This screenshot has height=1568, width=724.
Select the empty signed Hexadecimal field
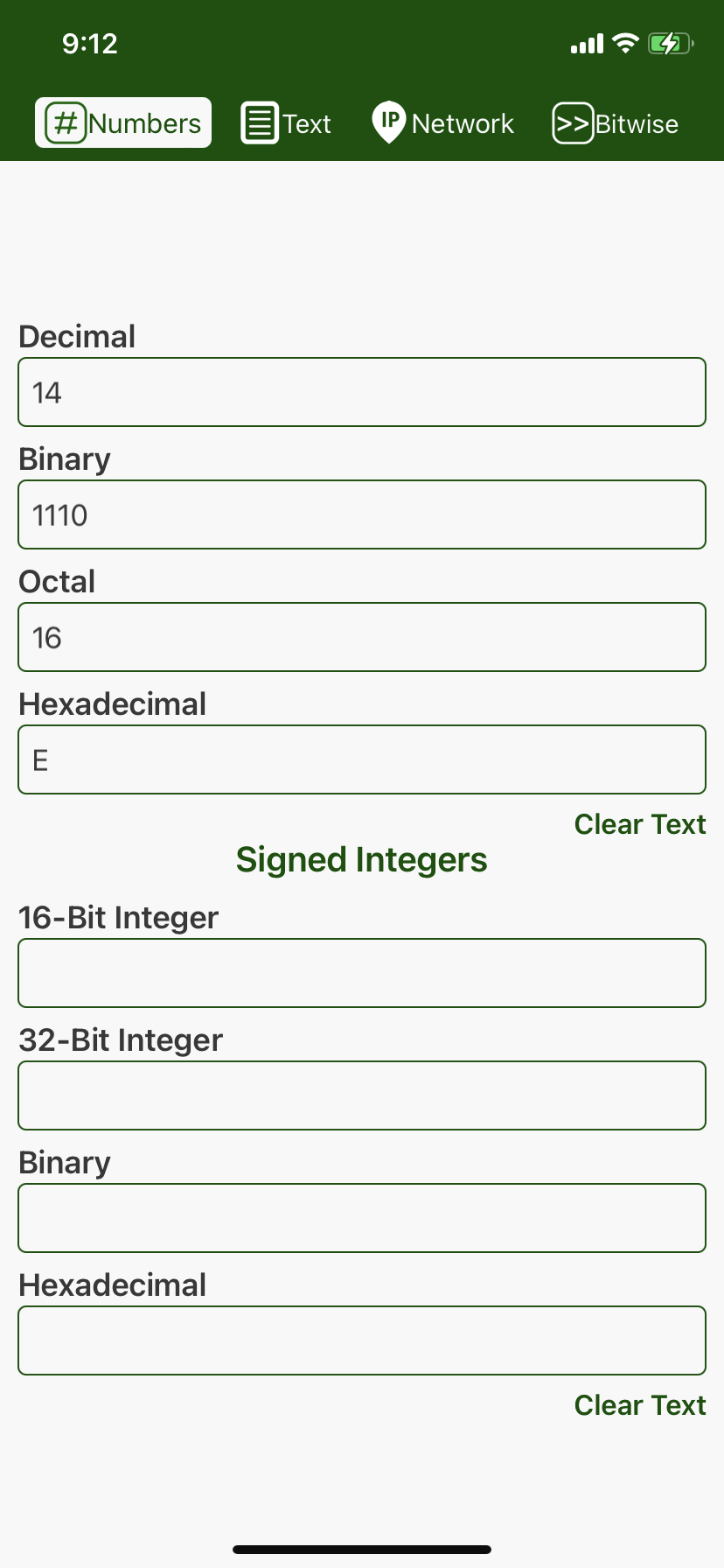point(362,1340)
